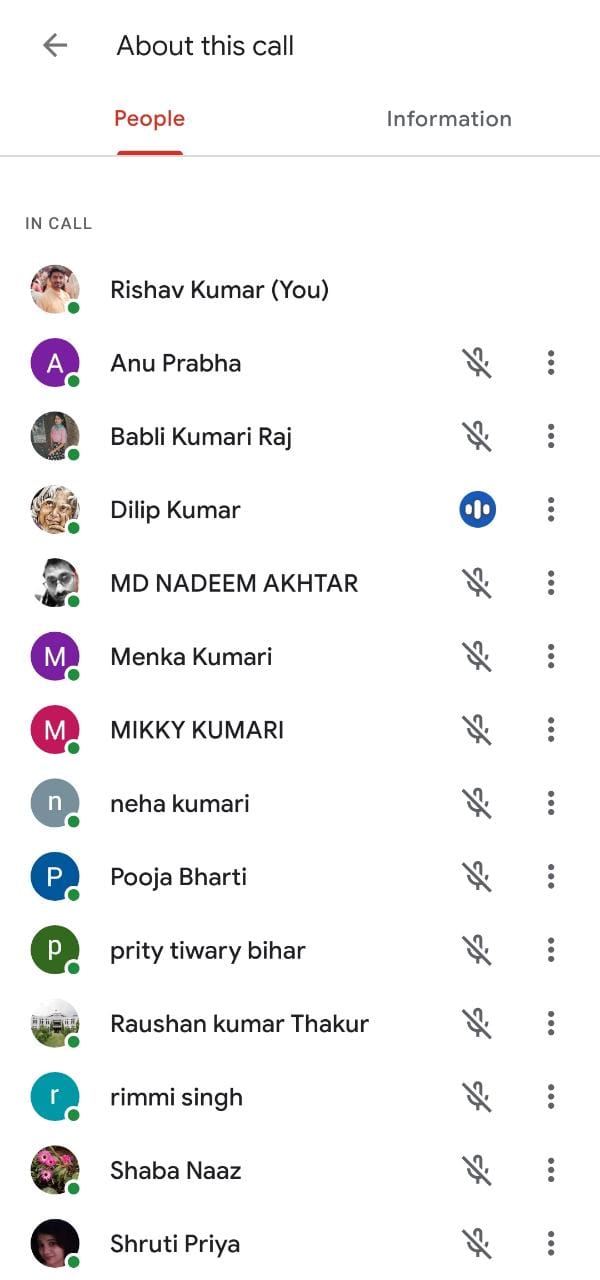Open more options for Raushan kumar Thakur

click(x=551, y=1023)
